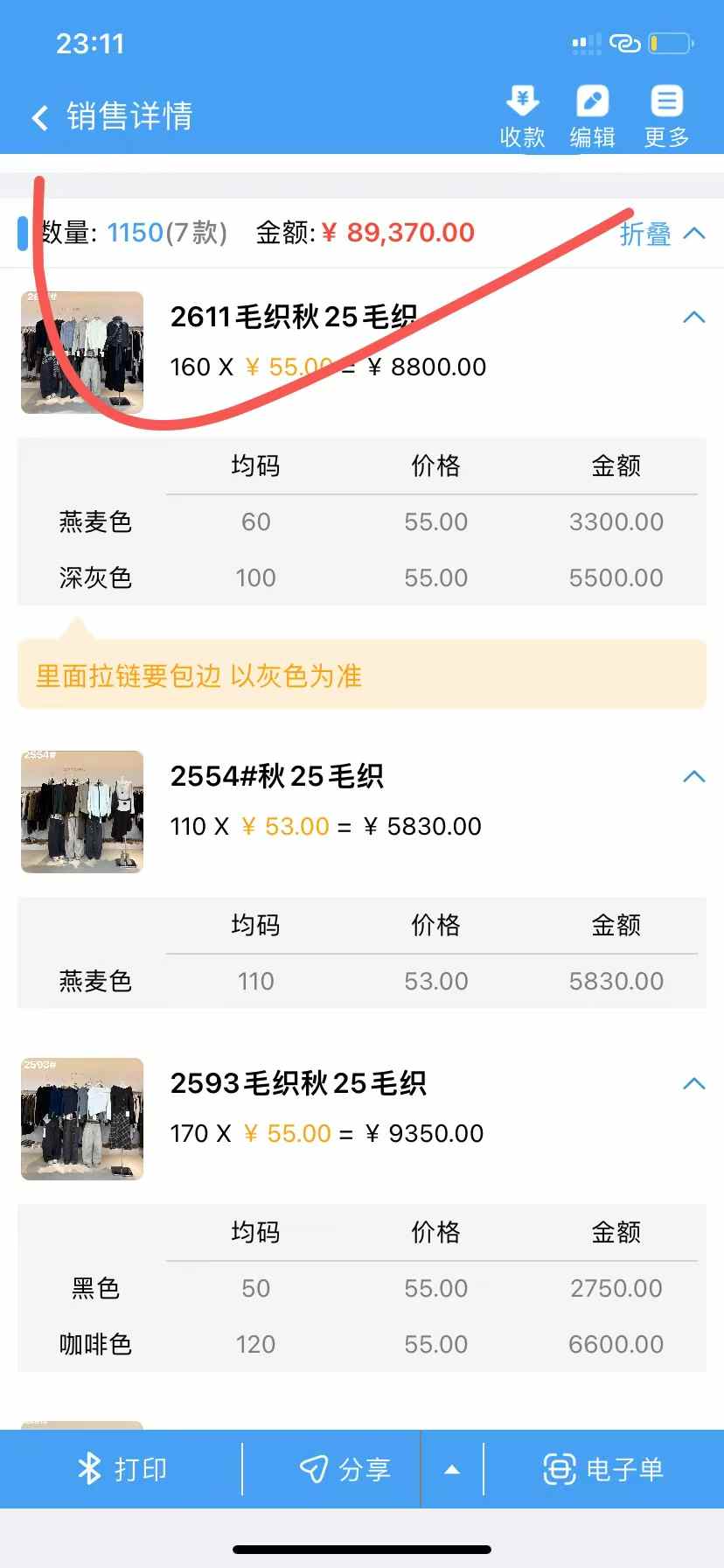View product photo of 2554#秋25毛织
Image resolution: width=724 pixels, height=1568 pixels.
(82, 812)
